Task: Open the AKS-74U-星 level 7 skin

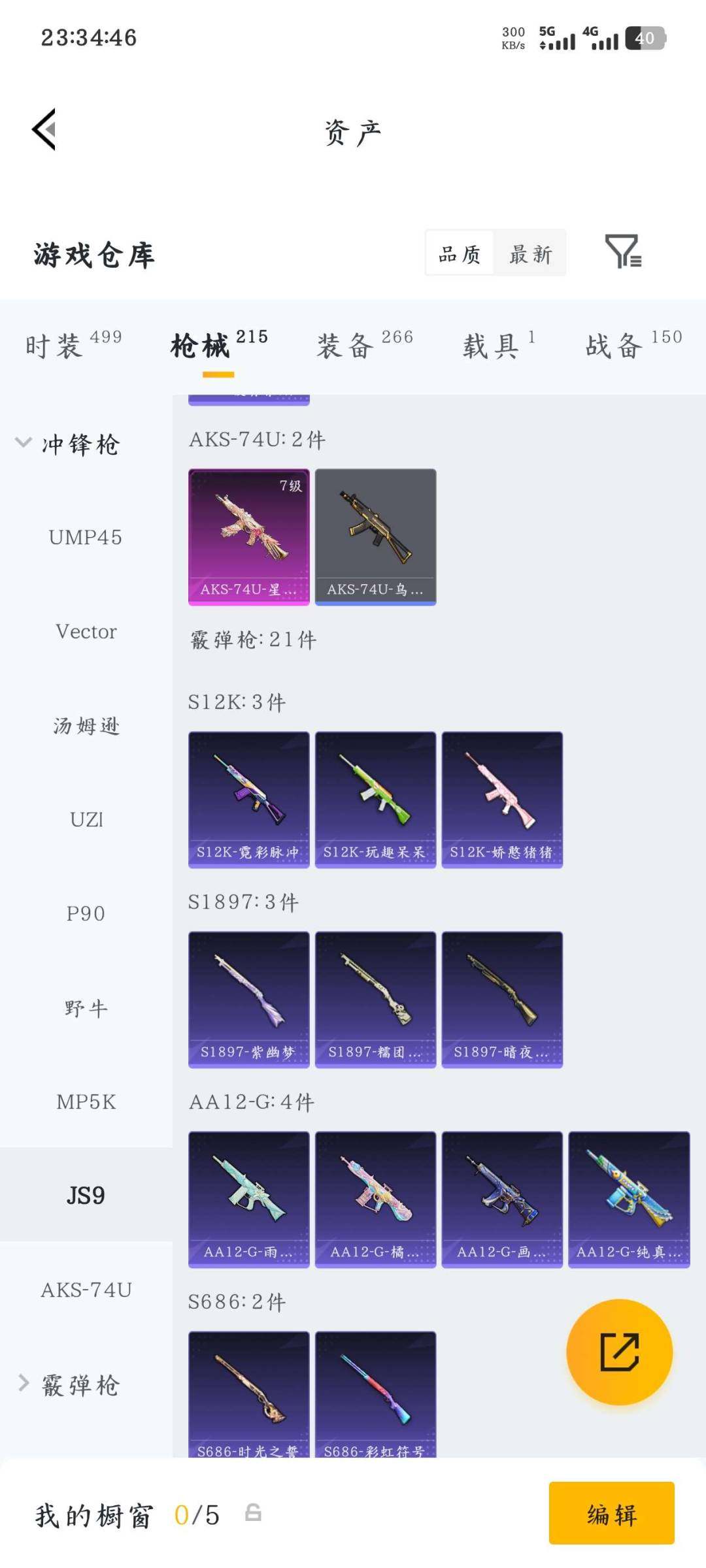Action: pos(248,536)
